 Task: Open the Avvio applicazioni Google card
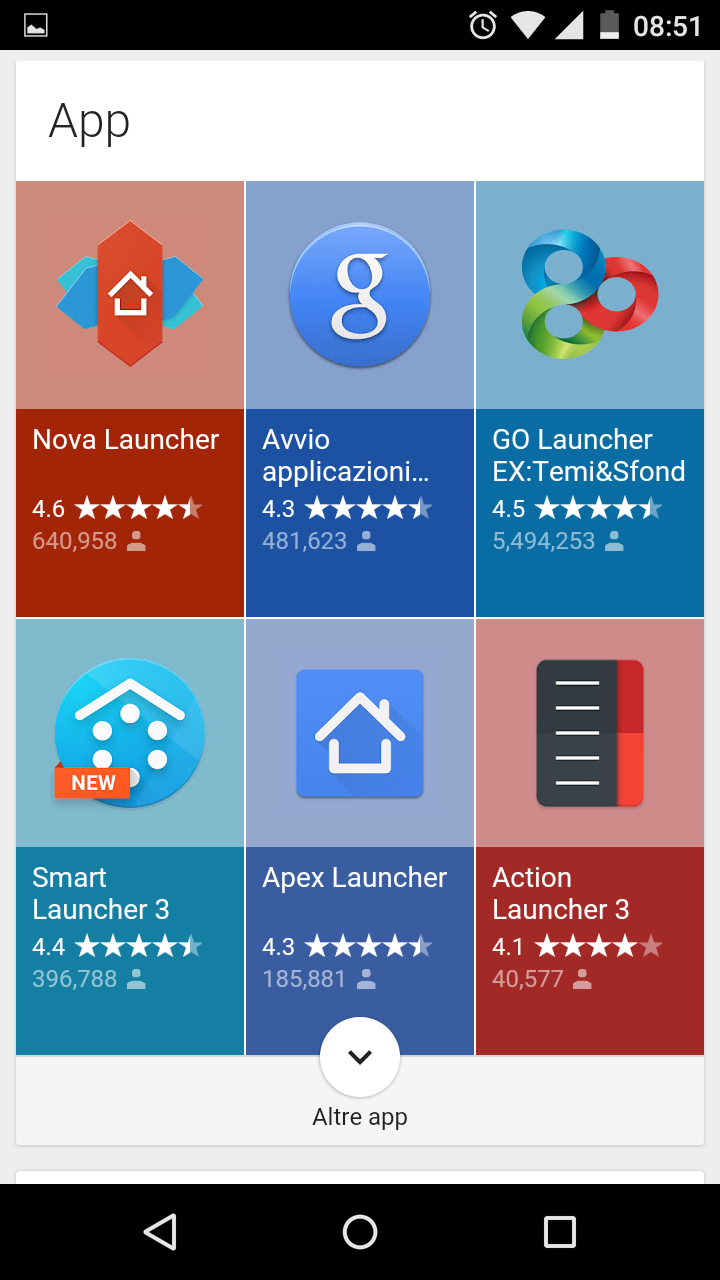(x=360, y=399)
